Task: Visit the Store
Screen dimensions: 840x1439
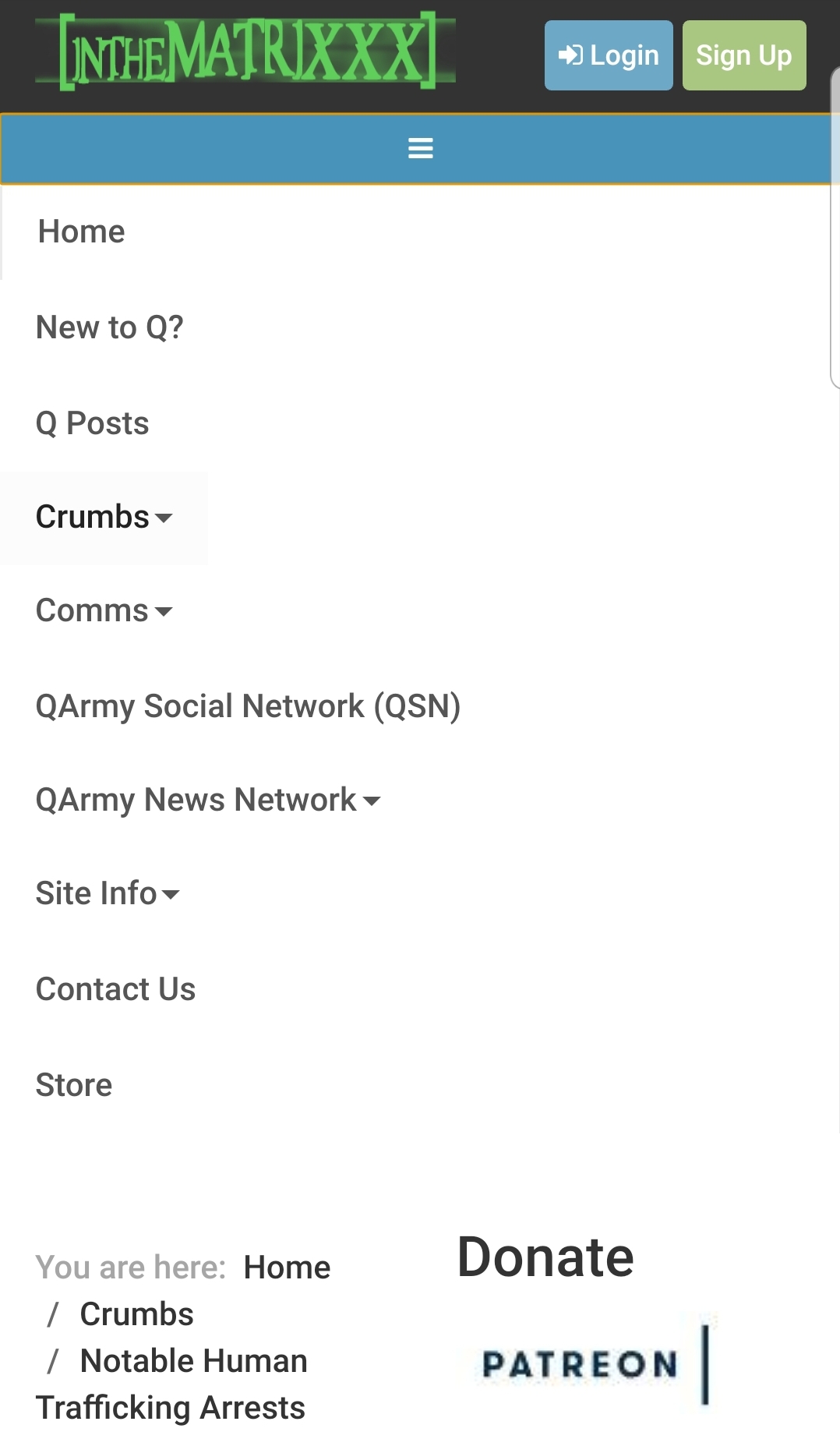Action: (x=74, y=1085)
